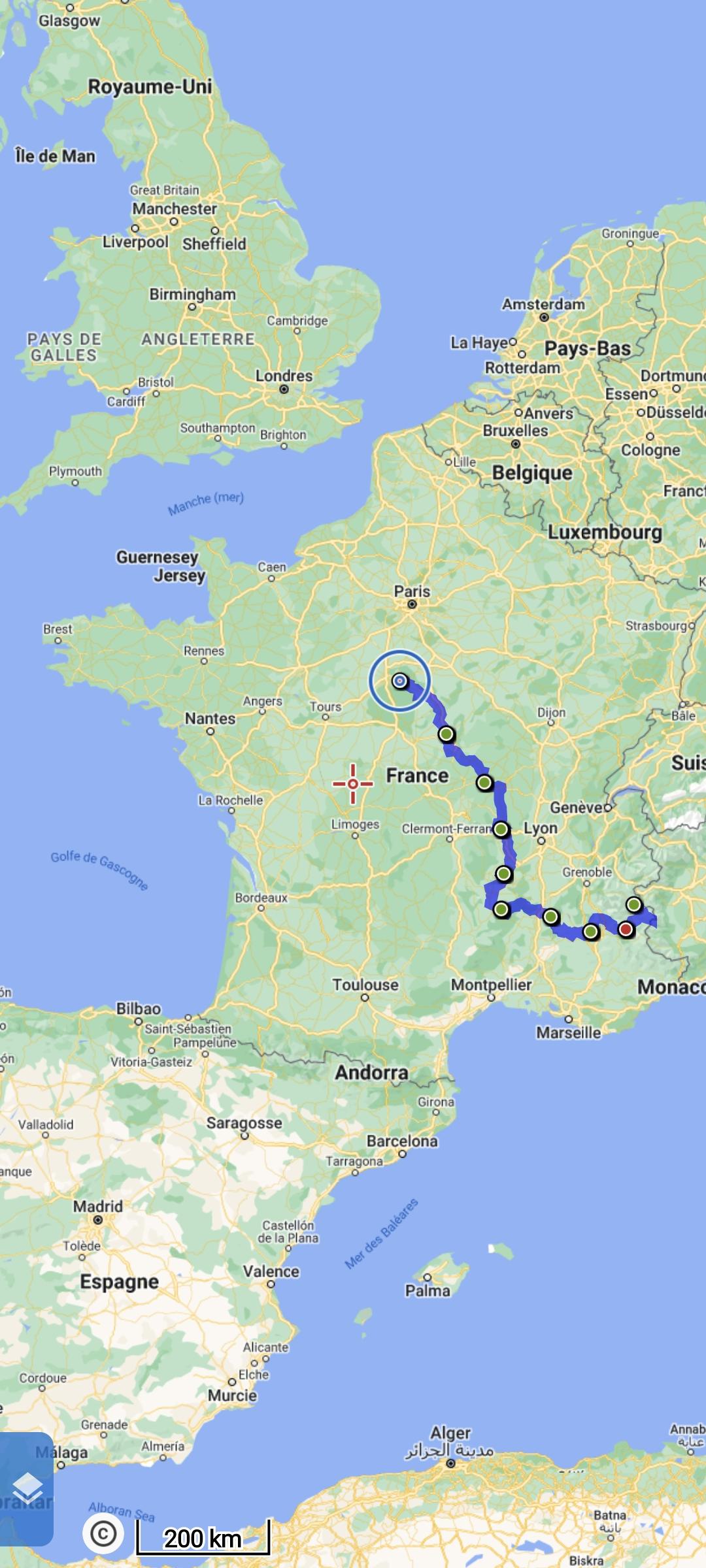Screen dimensions: 706x1568
Task: Tap the blue-circled start point south of Paris
Action: coord(399,681)
